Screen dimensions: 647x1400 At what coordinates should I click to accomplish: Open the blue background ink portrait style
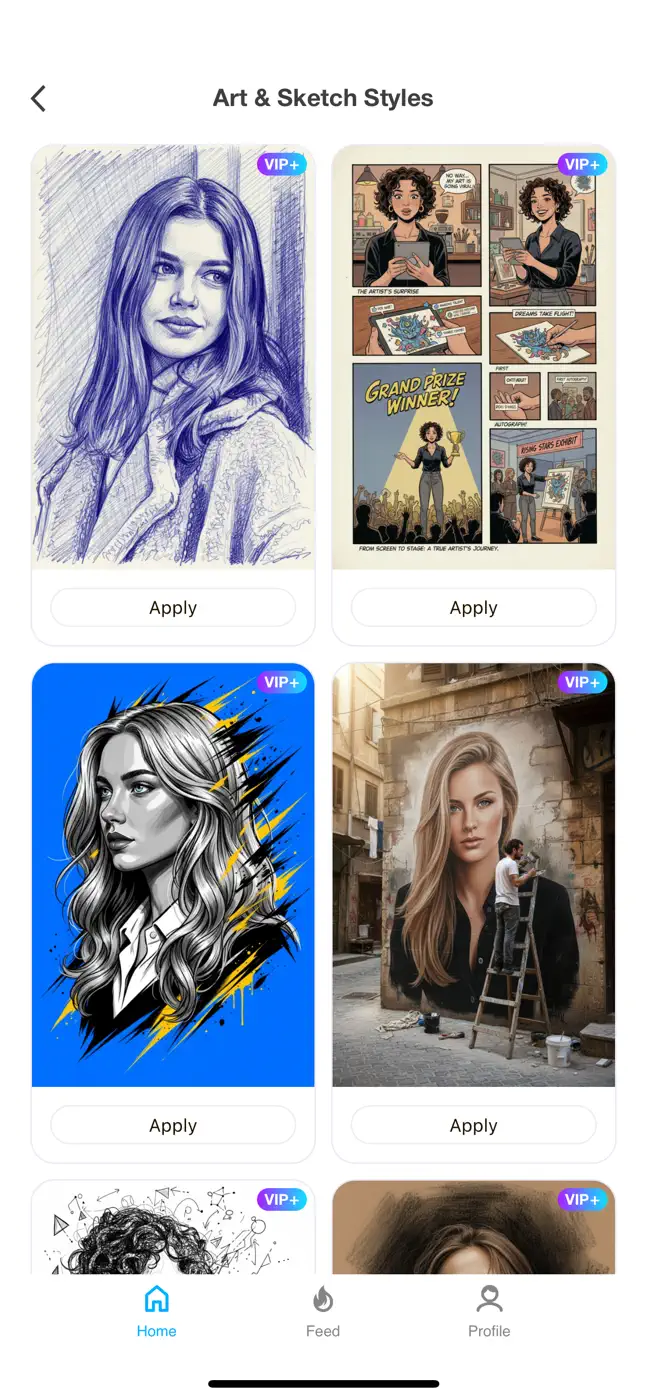click(173, 875)
